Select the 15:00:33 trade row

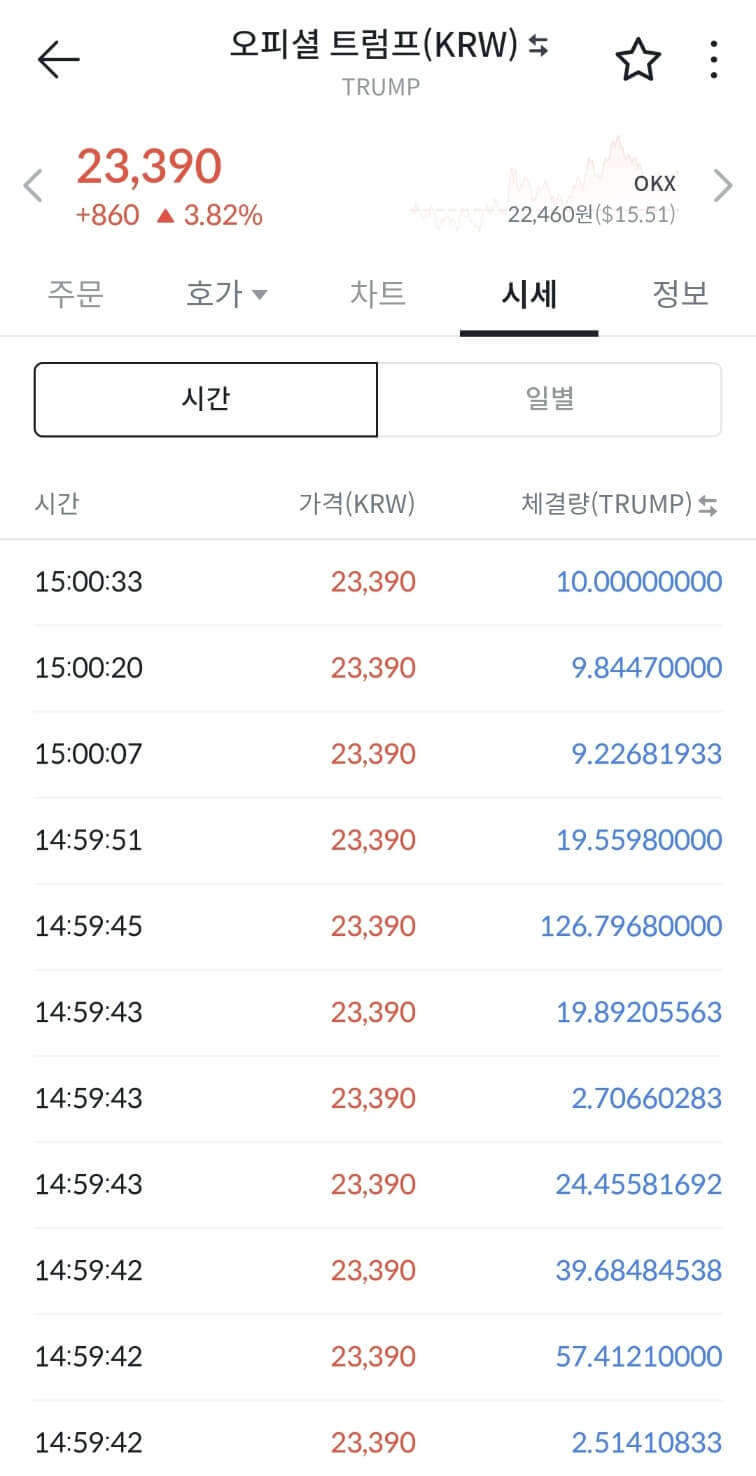[378, 581]
